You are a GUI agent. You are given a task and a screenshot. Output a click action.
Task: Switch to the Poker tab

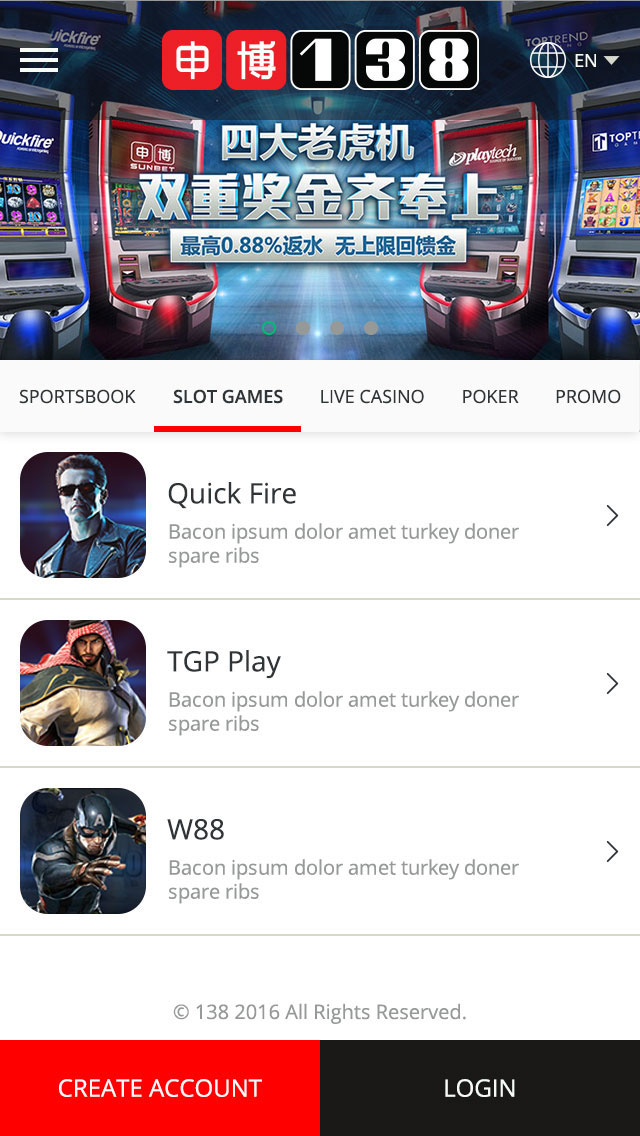click(x=490, y=397)
